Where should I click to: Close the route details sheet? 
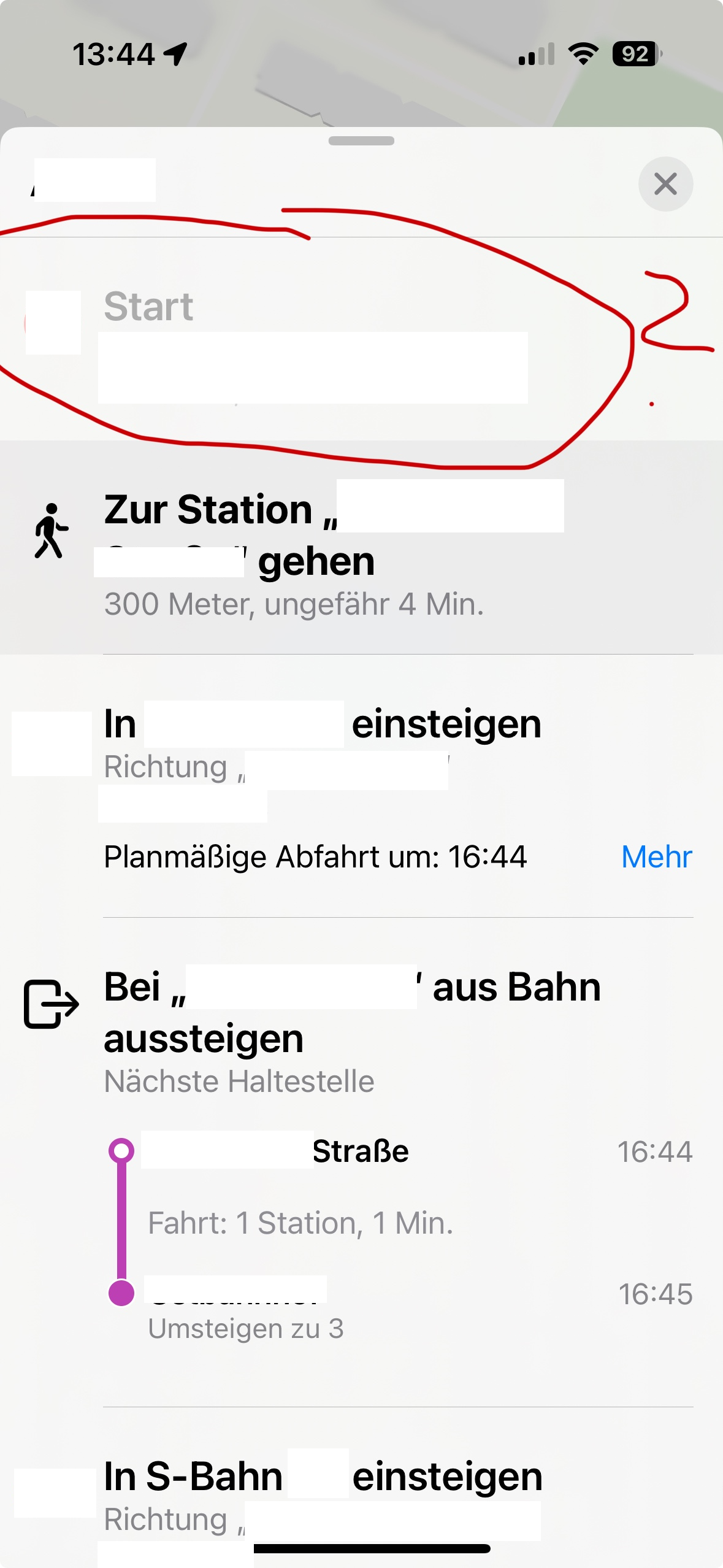[x=665, y=184]
